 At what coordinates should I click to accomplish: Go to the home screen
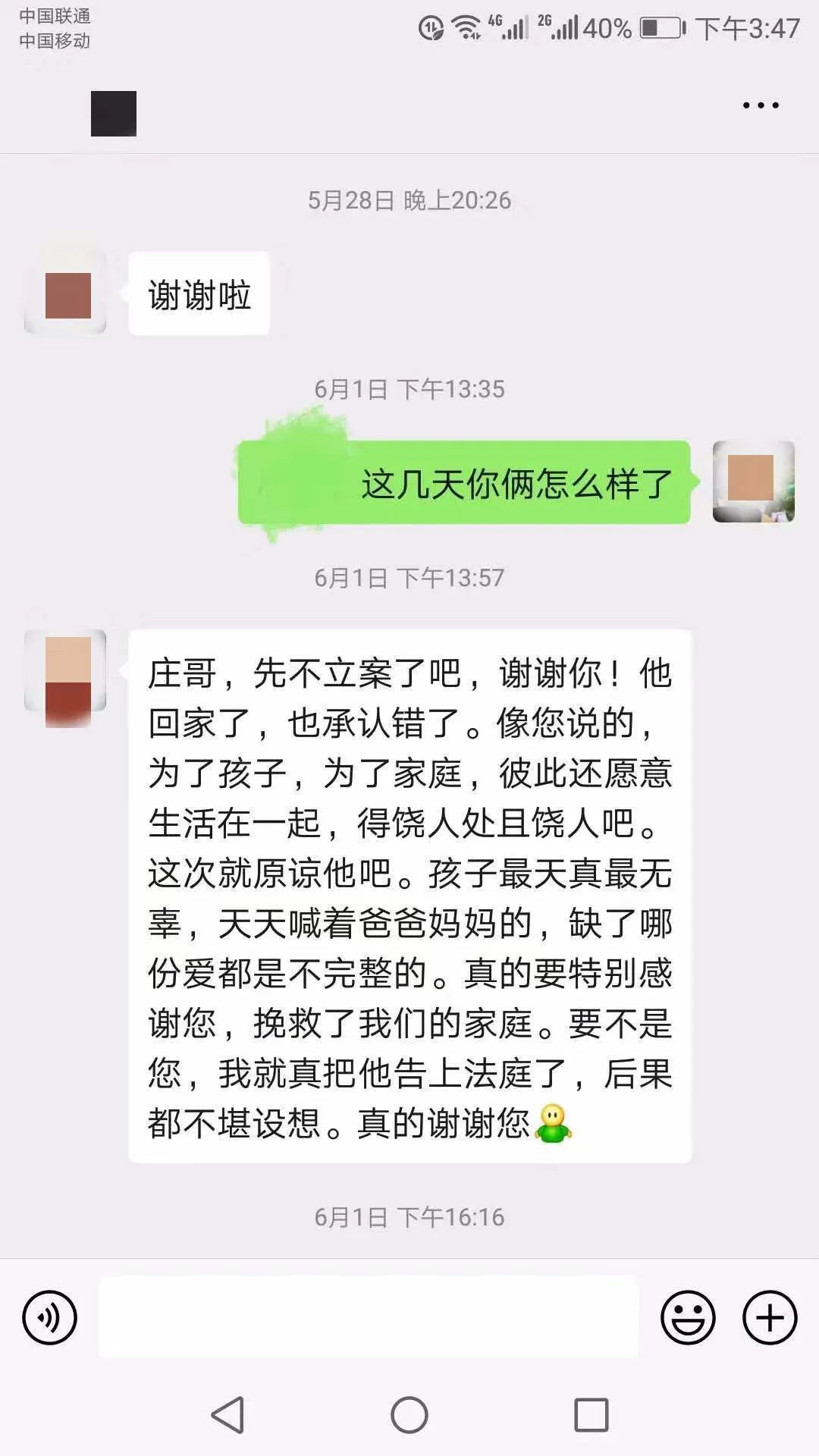[x=409, y=1415]
